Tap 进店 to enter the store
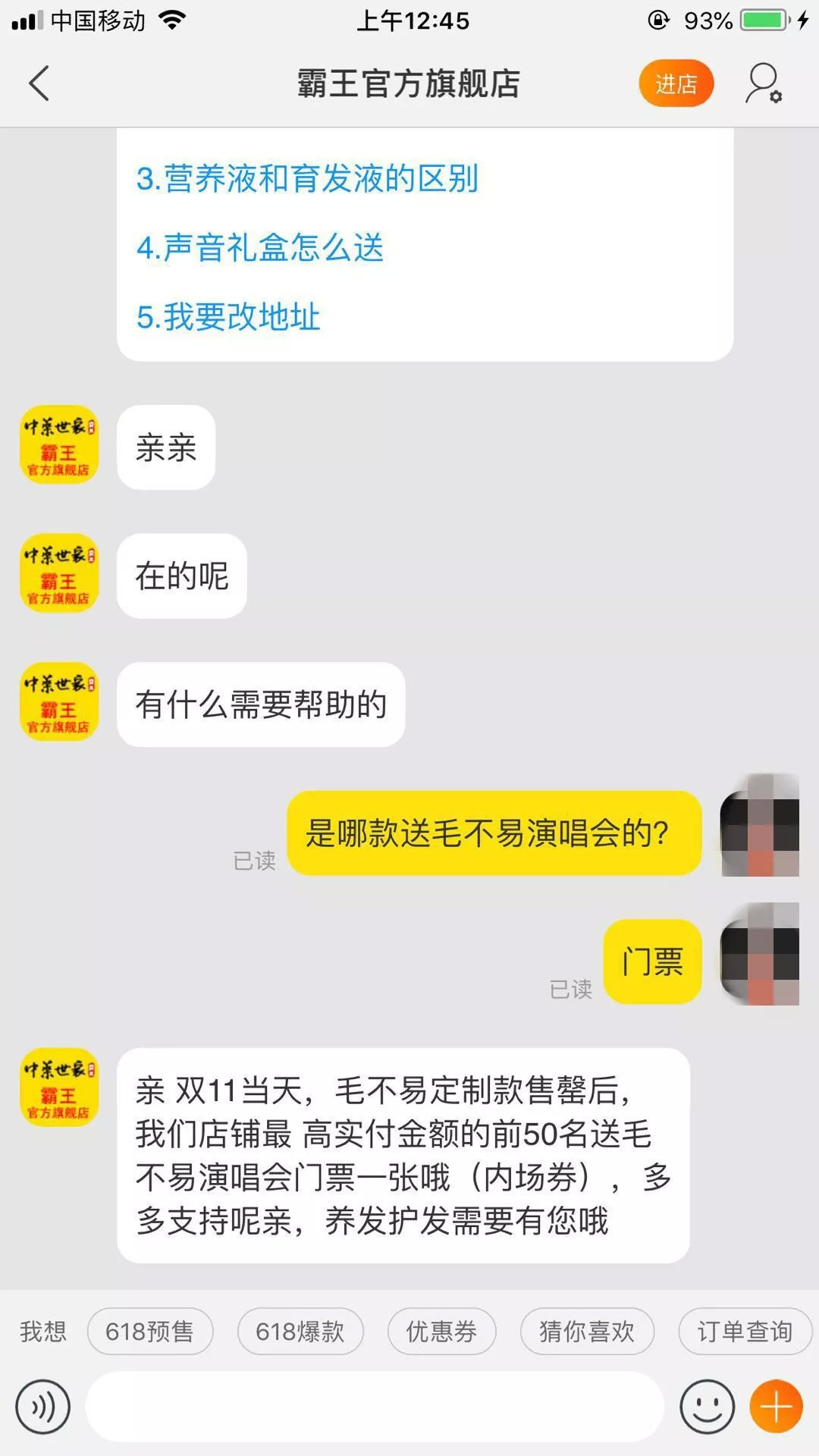This screenshot has height=1456, width=819. [x=676, y=83]
